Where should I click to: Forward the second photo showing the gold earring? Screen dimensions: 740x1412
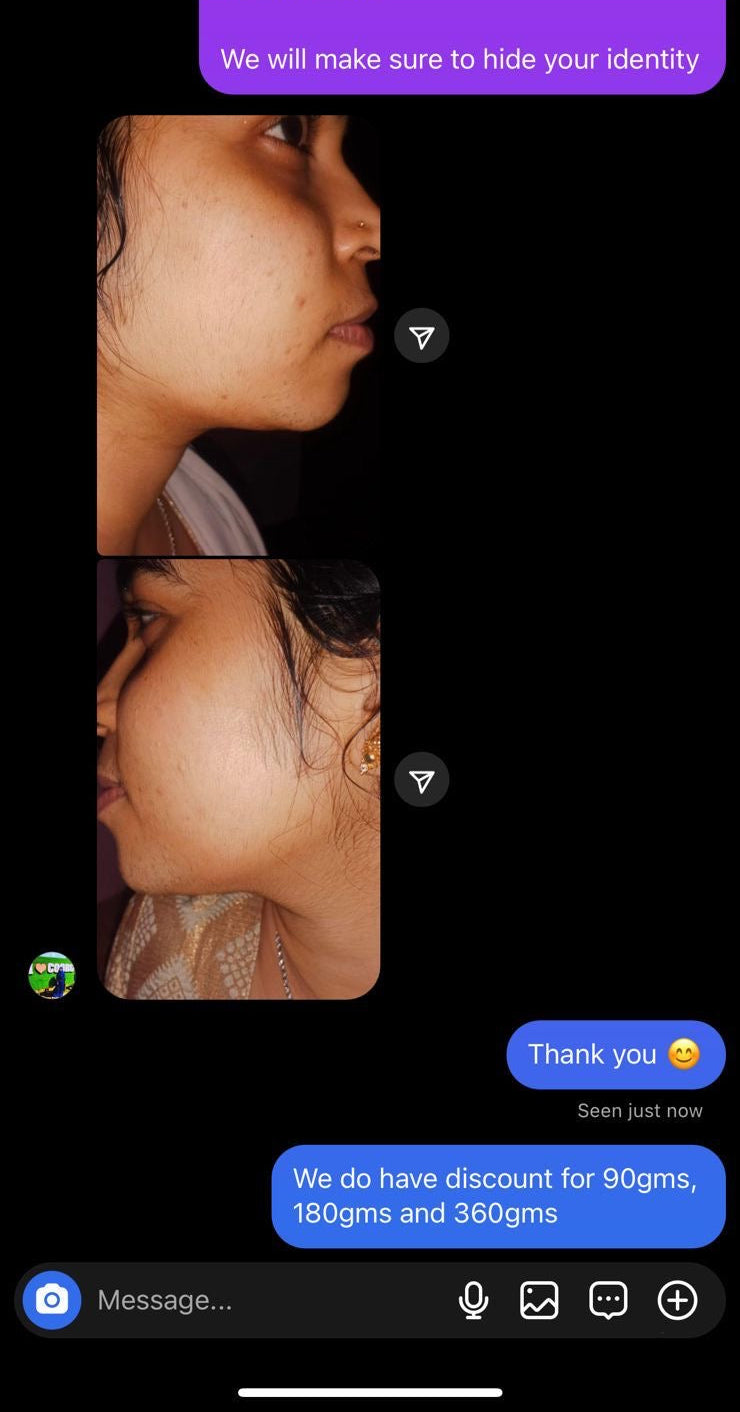pos(421,780)
